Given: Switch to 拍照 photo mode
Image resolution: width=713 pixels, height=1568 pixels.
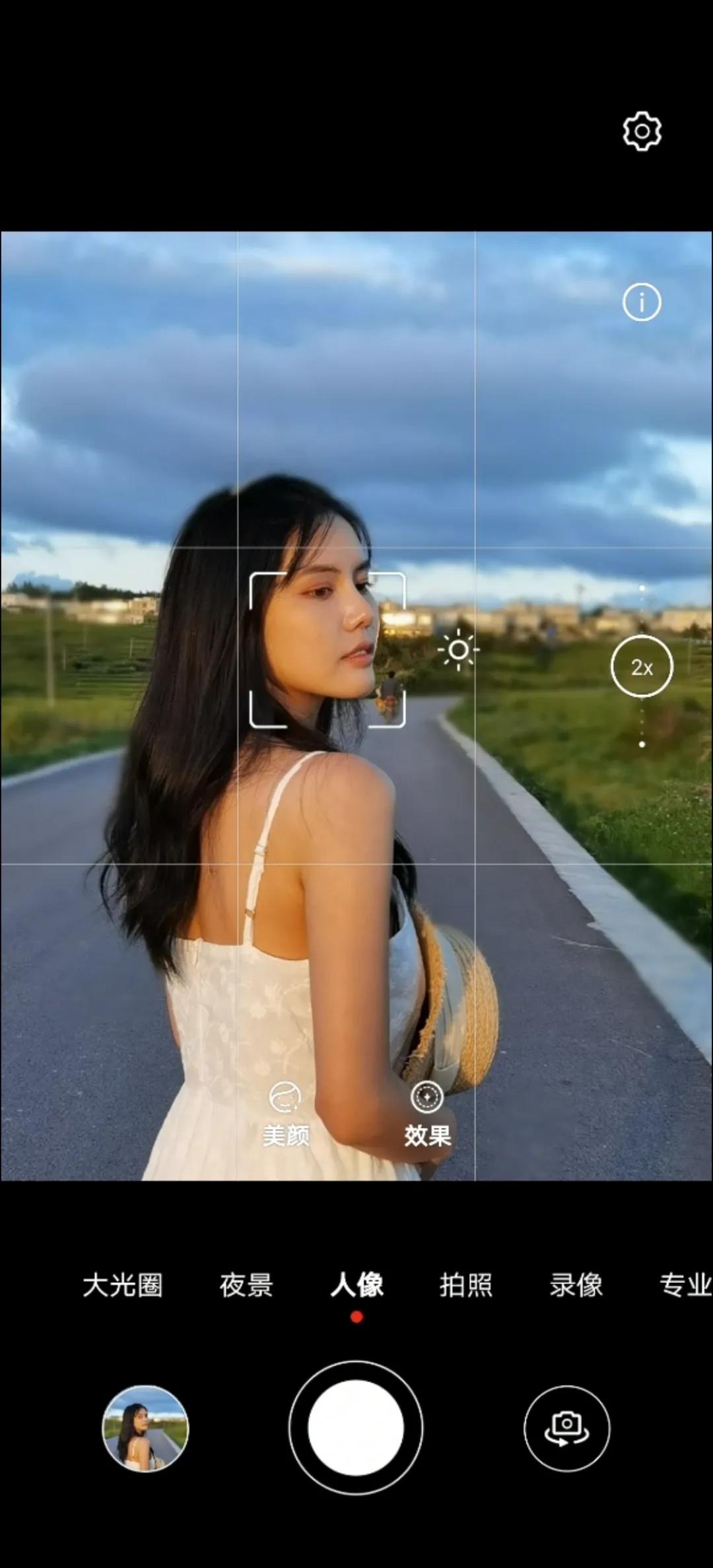Looking at the screenshot, I should [x=466, y=1285].
